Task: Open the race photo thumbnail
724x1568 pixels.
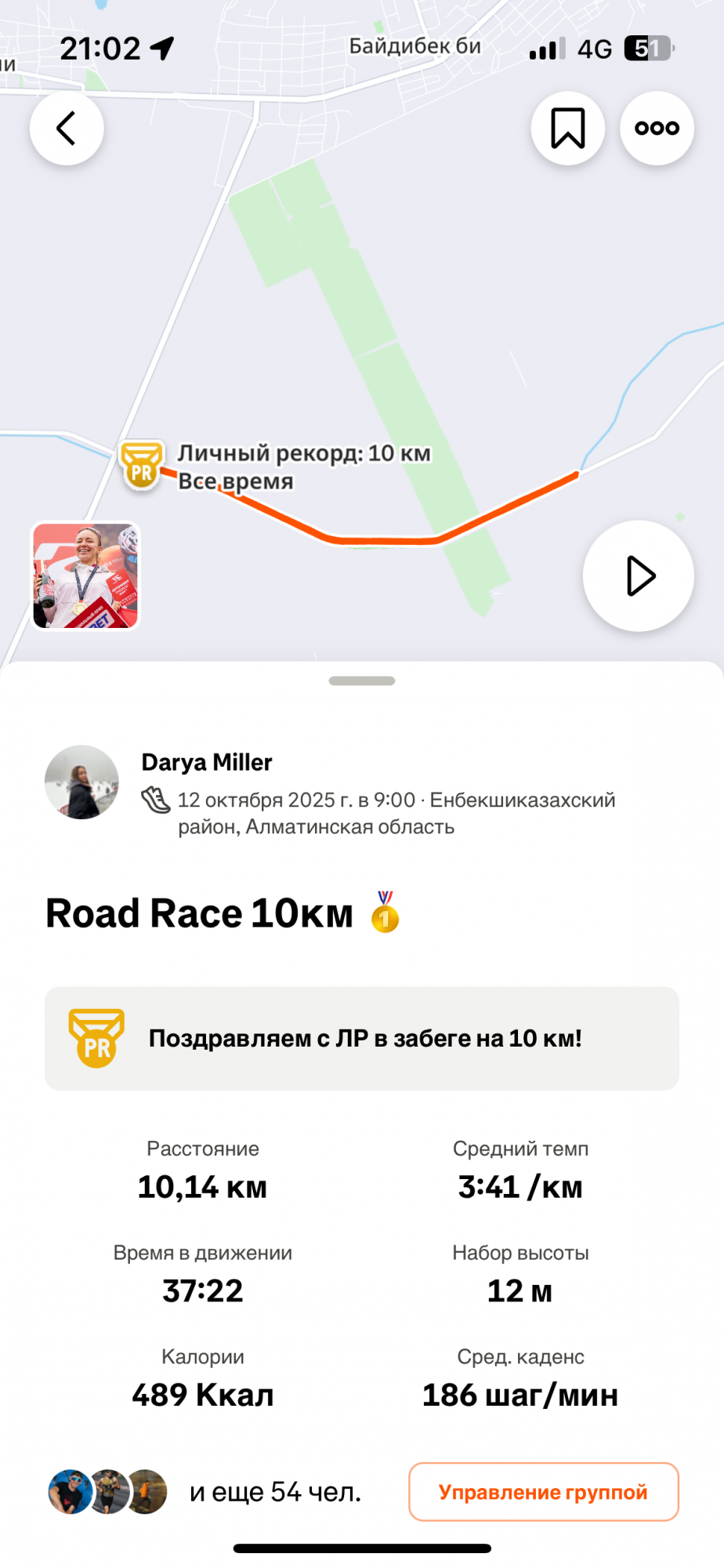Action: 85,576
